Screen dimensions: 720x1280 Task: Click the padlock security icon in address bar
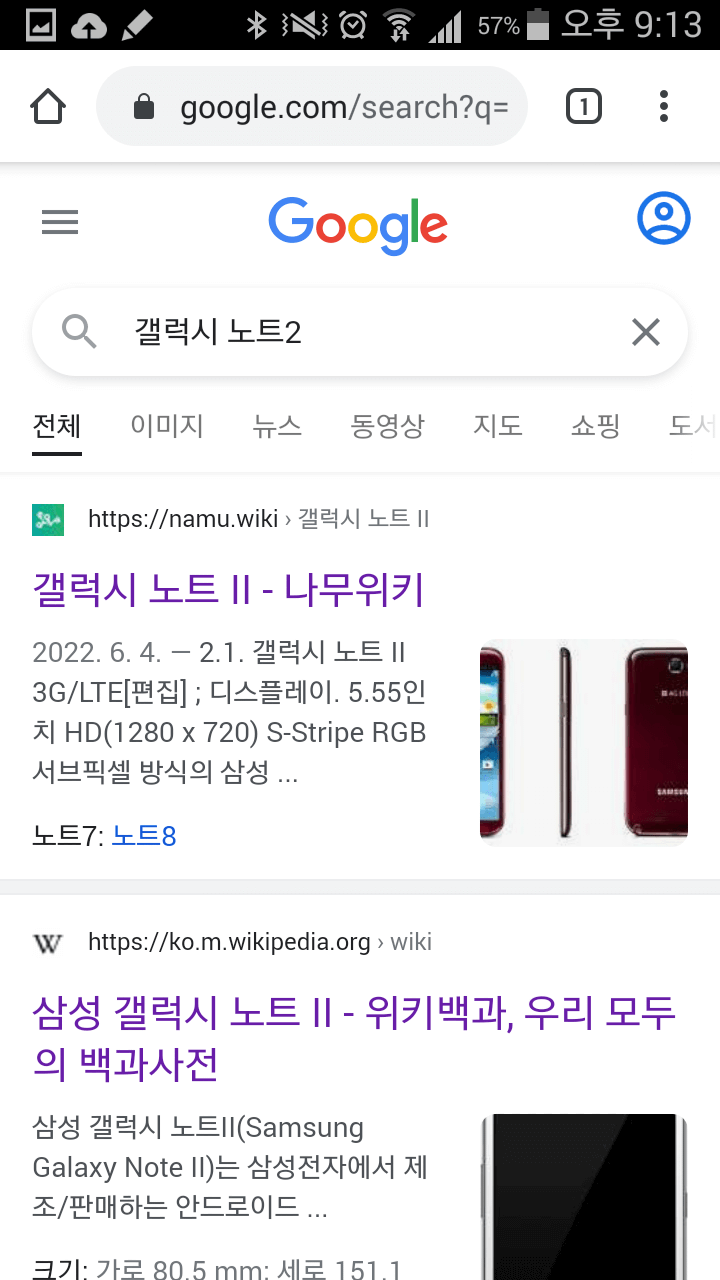148,106
